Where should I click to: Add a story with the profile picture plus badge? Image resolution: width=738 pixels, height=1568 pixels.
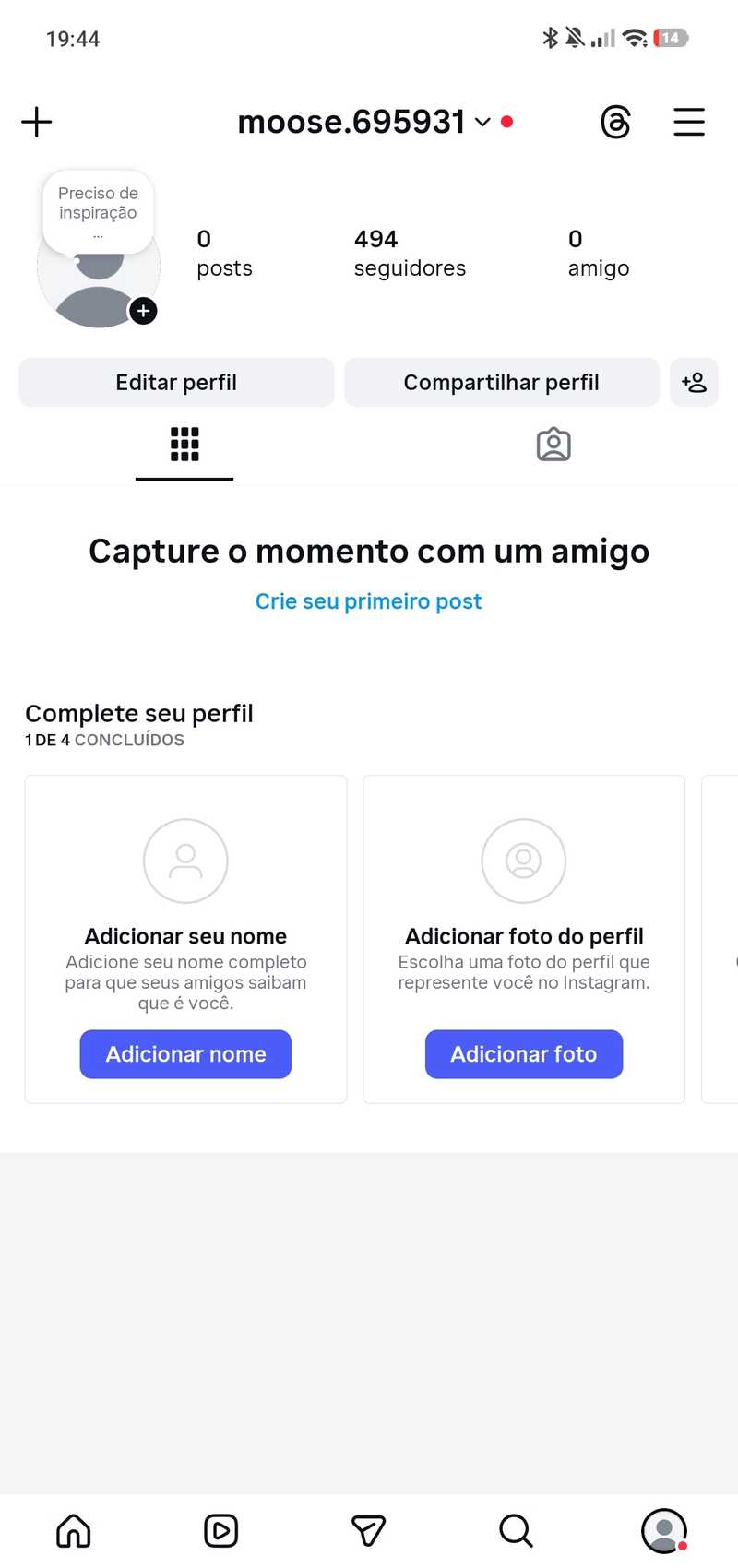click(x=143, y=311)
